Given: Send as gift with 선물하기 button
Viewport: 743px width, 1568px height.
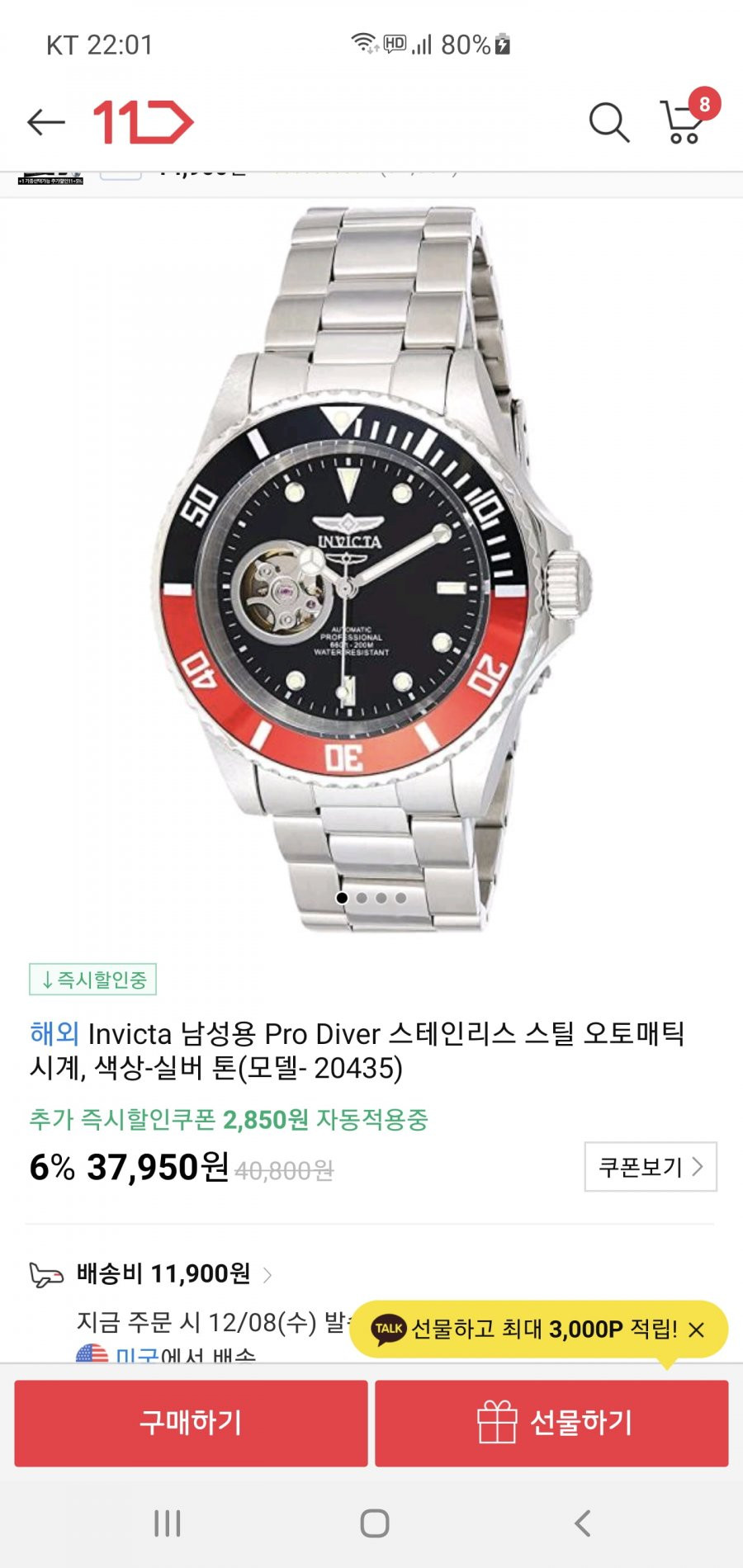Looking at the screenshot, I should (551, 1423).
